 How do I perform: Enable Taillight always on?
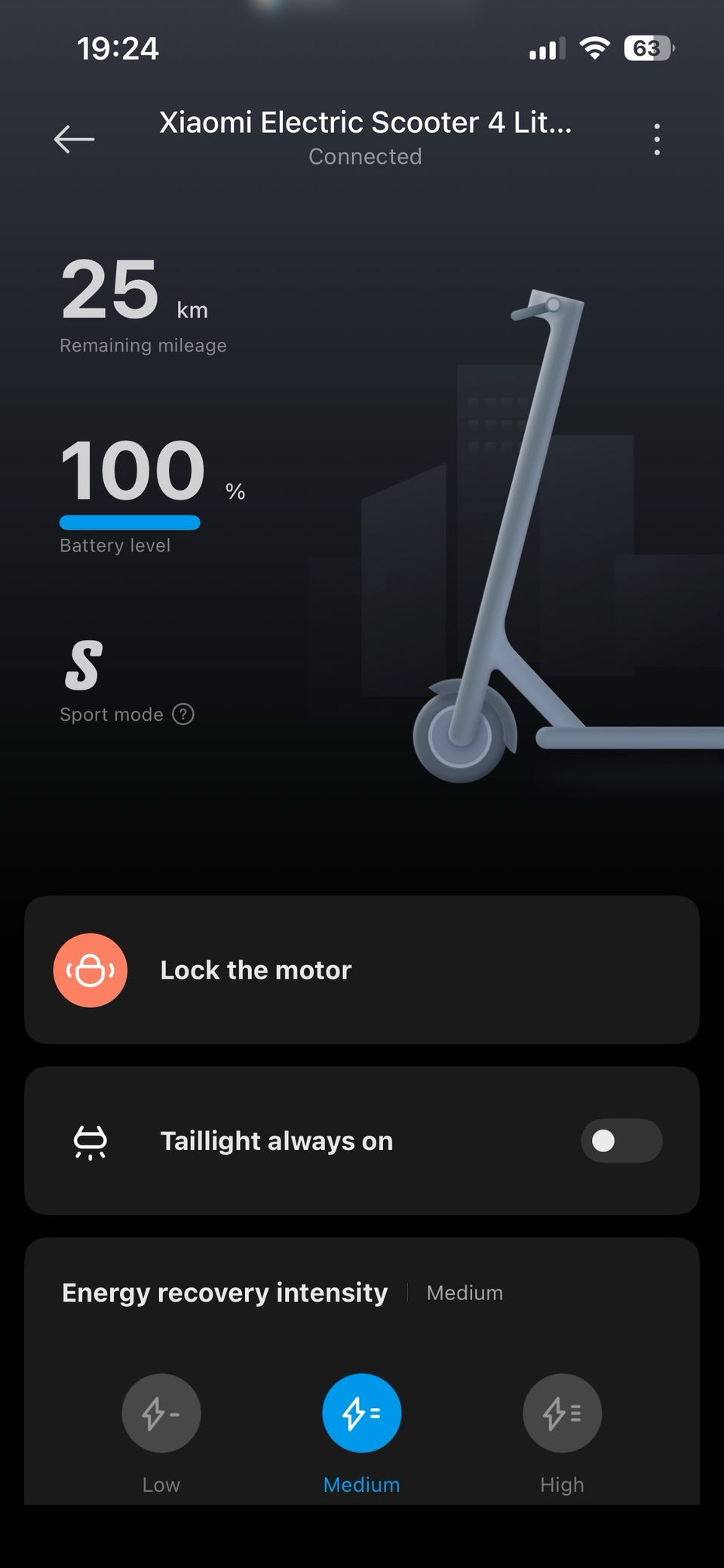point(621,1140)
